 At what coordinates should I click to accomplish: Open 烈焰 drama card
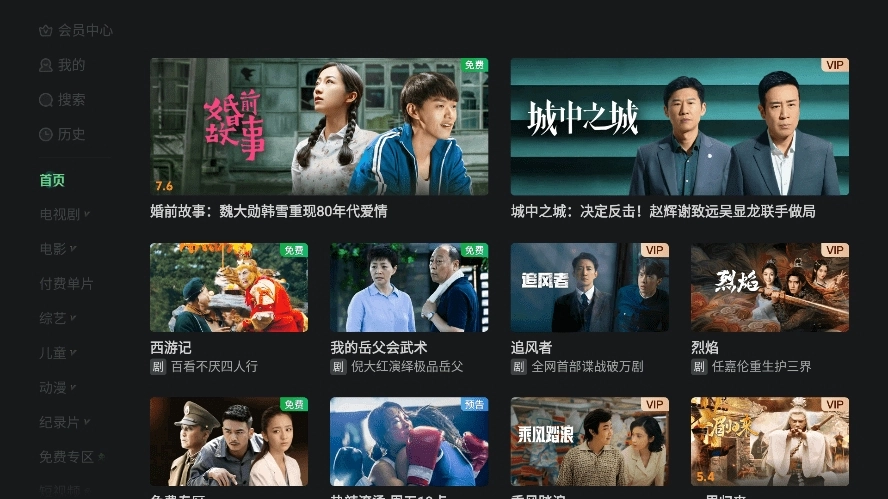(769, 288)
